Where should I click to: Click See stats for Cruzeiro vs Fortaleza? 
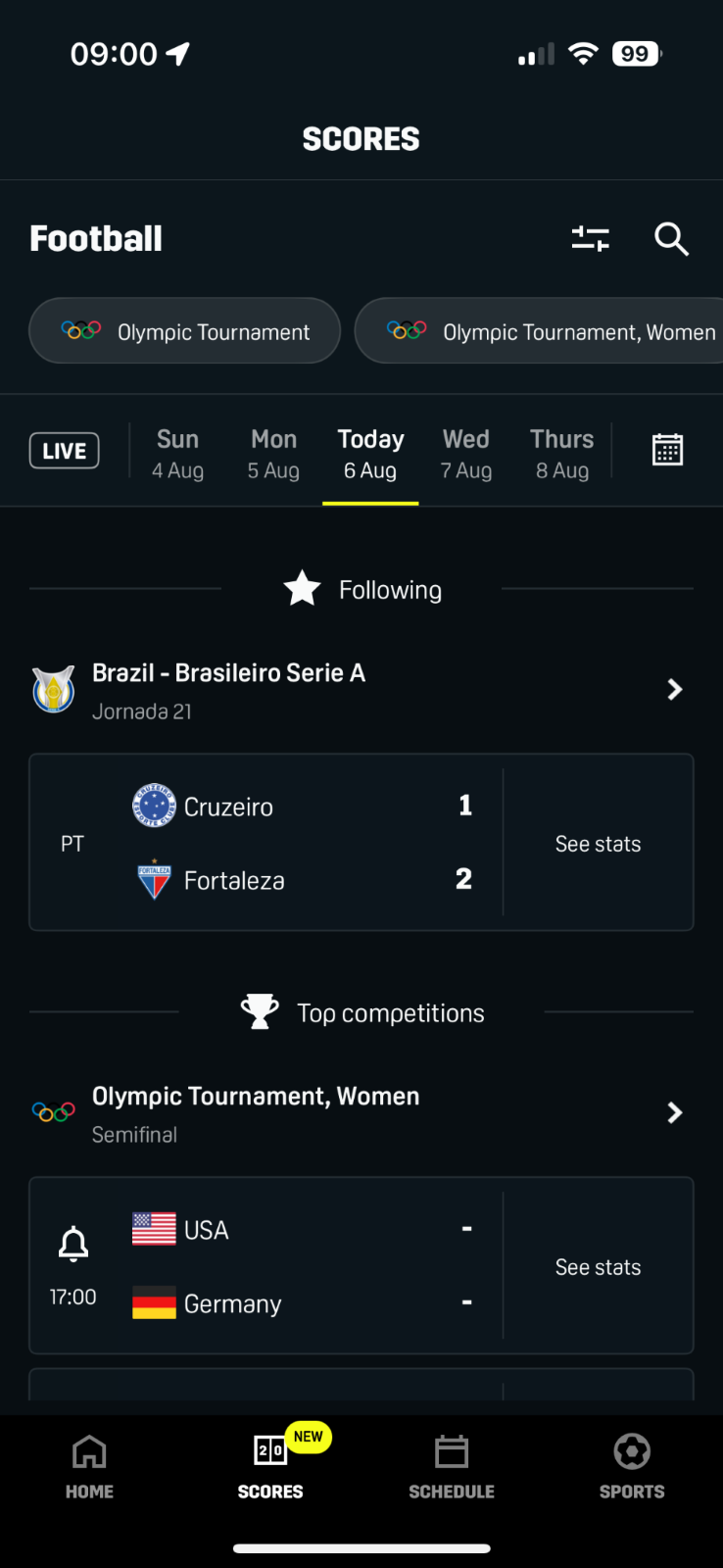coord(598,843)
